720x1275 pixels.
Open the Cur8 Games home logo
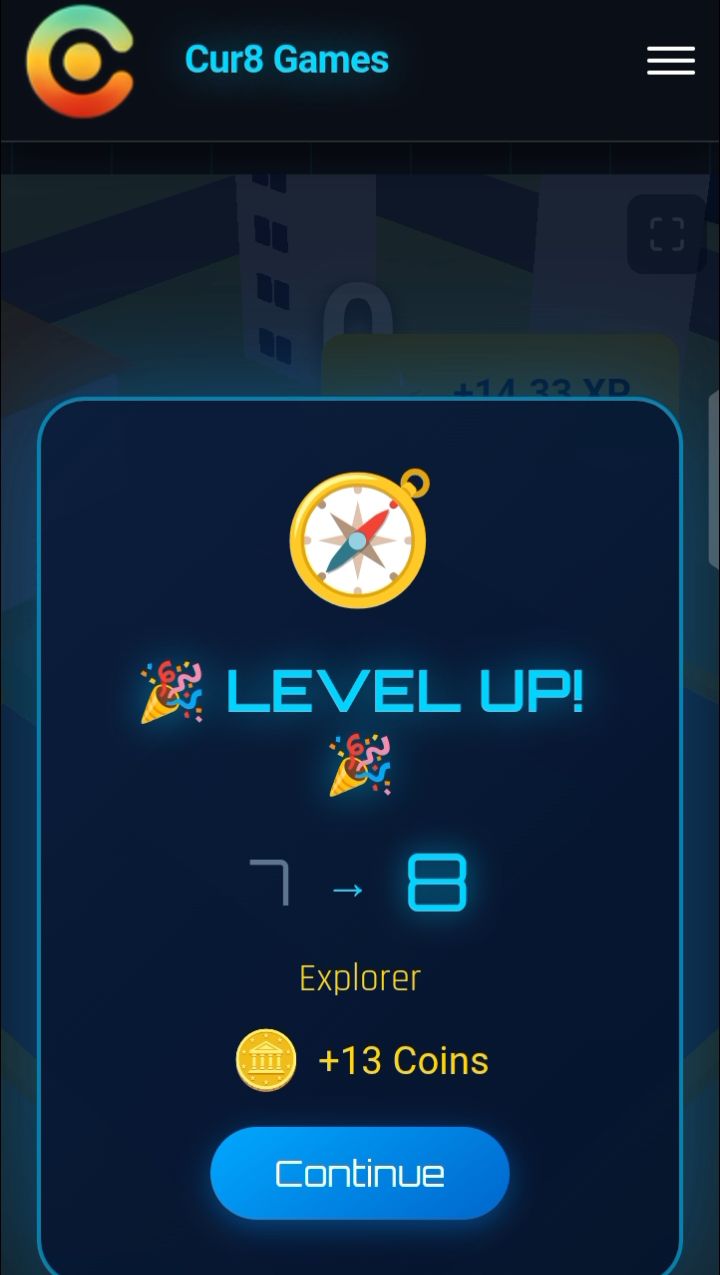pyautogui.click(x=80, y=62)
